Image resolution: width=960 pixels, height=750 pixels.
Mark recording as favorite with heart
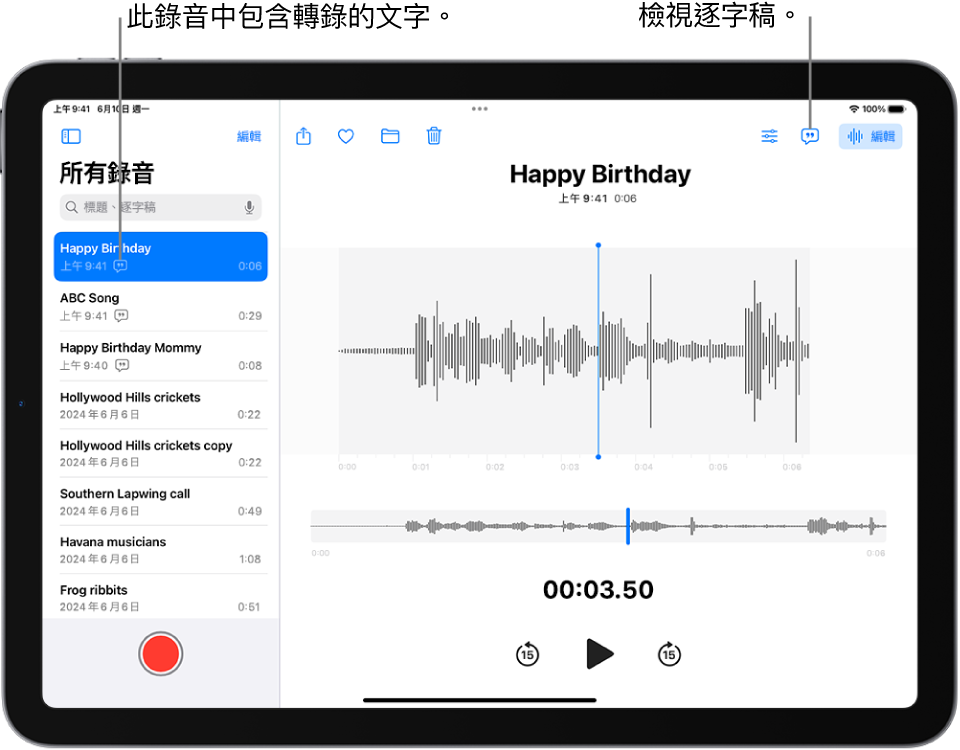(x=346, y=136)
